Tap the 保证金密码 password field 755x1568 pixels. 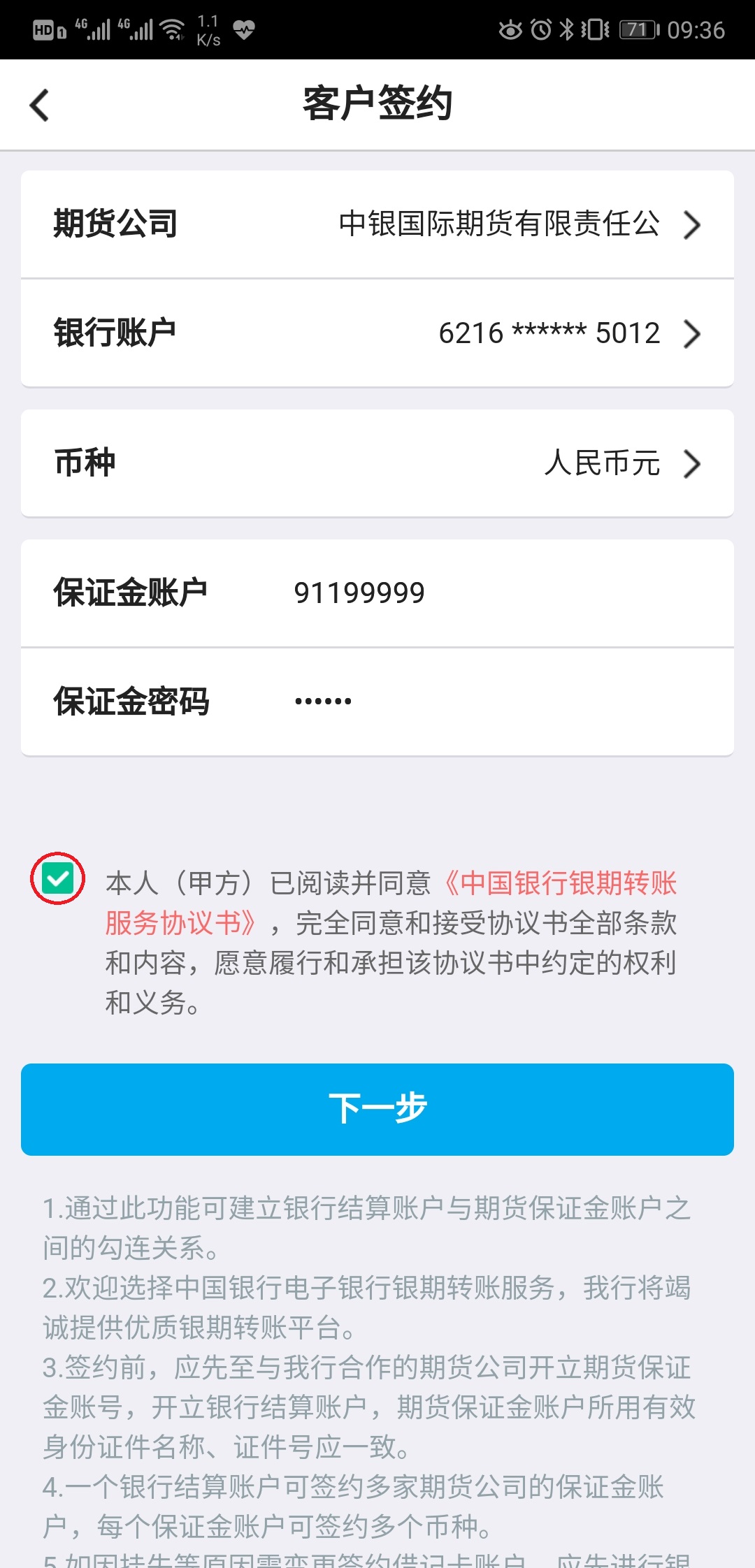coord(489,702)
